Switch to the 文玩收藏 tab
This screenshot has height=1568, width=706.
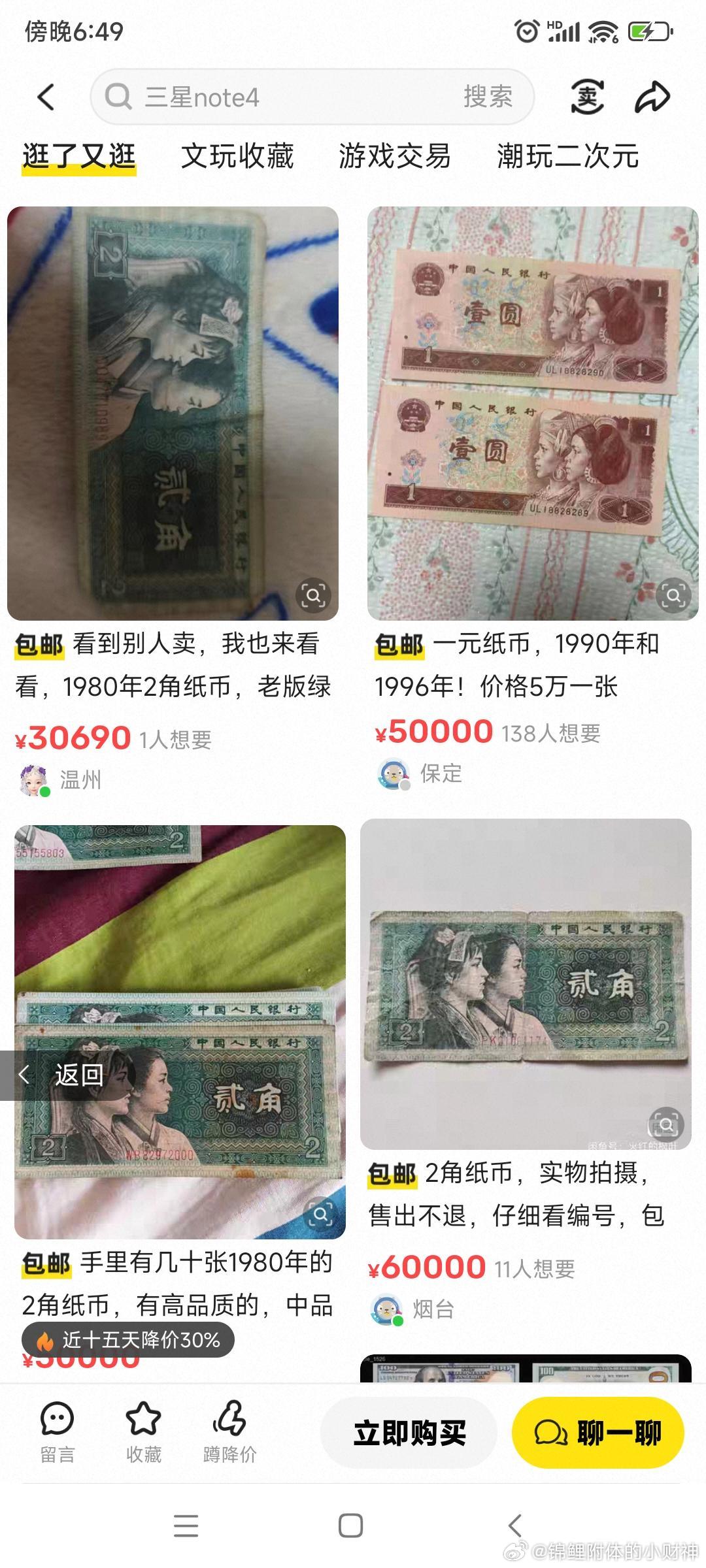tap(237, 155)
